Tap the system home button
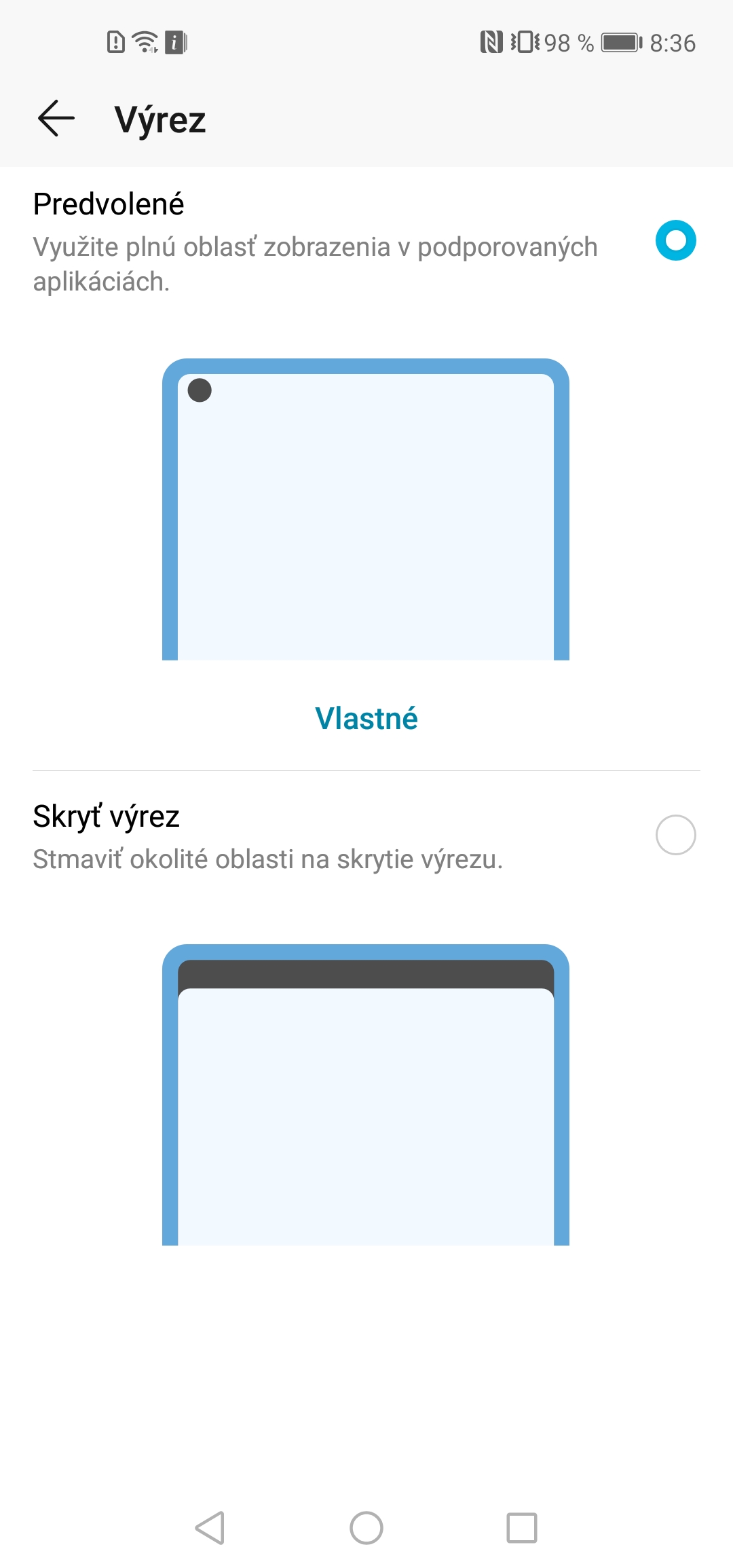 [366, 1528]
